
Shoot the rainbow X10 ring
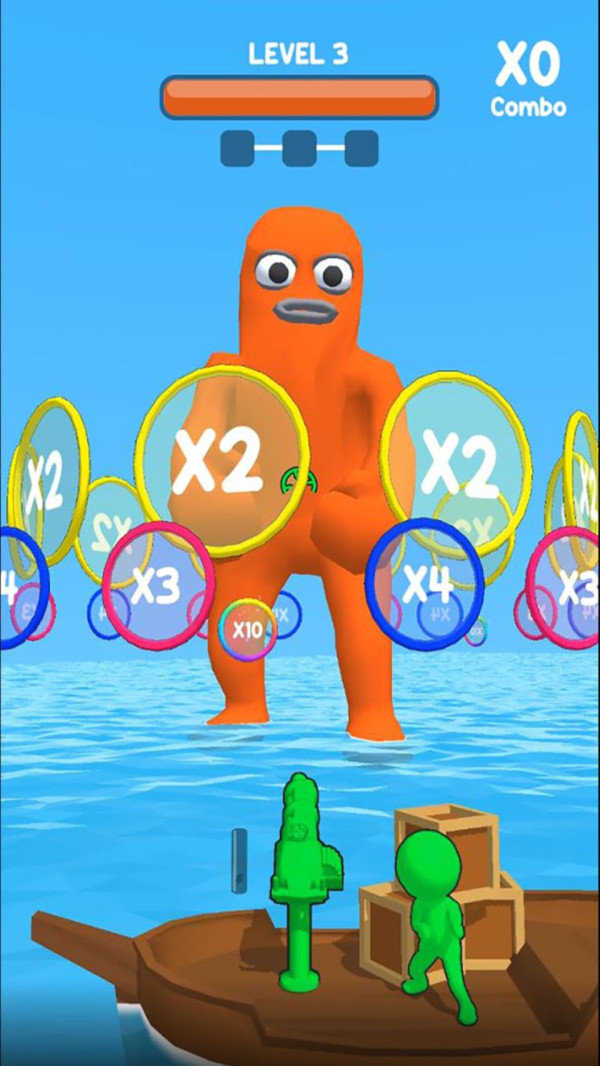click(247, 630)
